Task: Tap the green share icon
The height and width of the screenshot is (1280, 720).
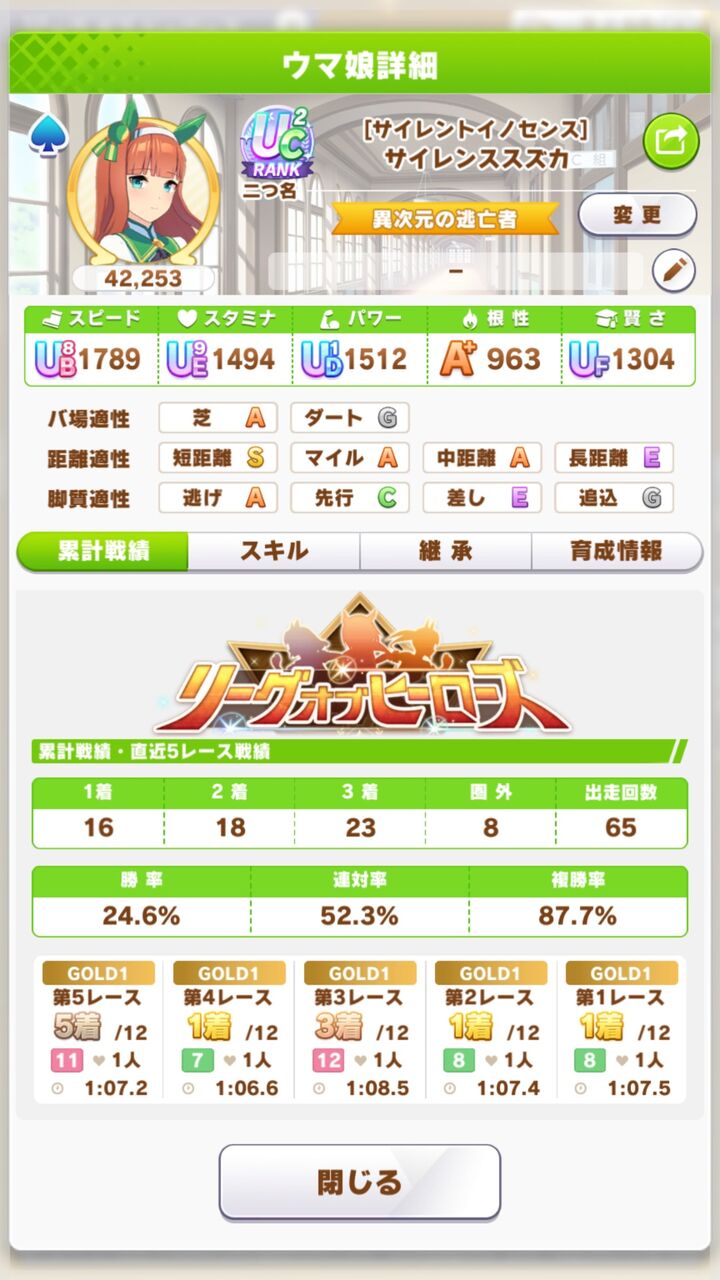Action: [x=670, y=143]
